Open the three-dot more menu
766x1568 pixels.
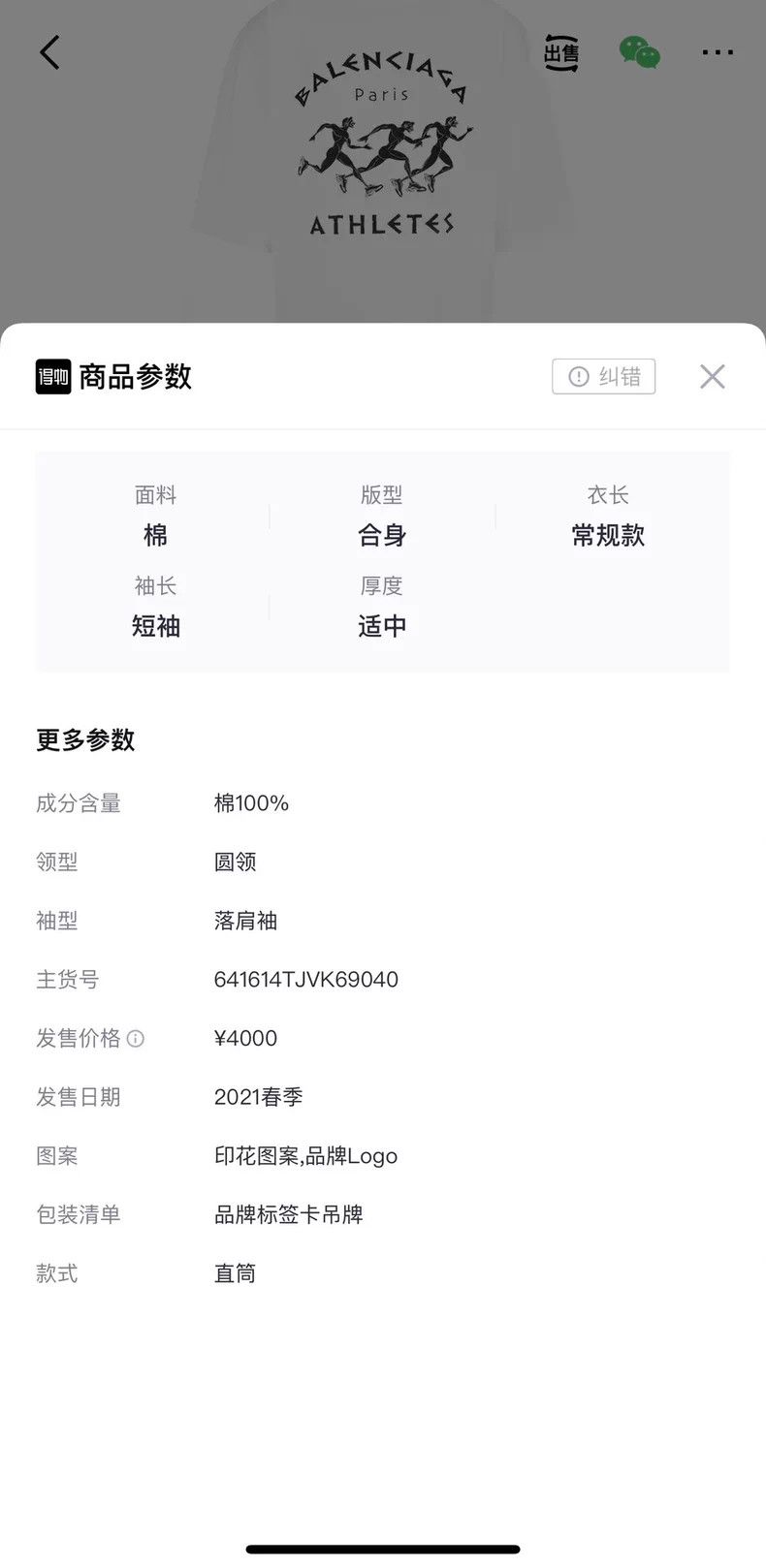coord(718,52)
